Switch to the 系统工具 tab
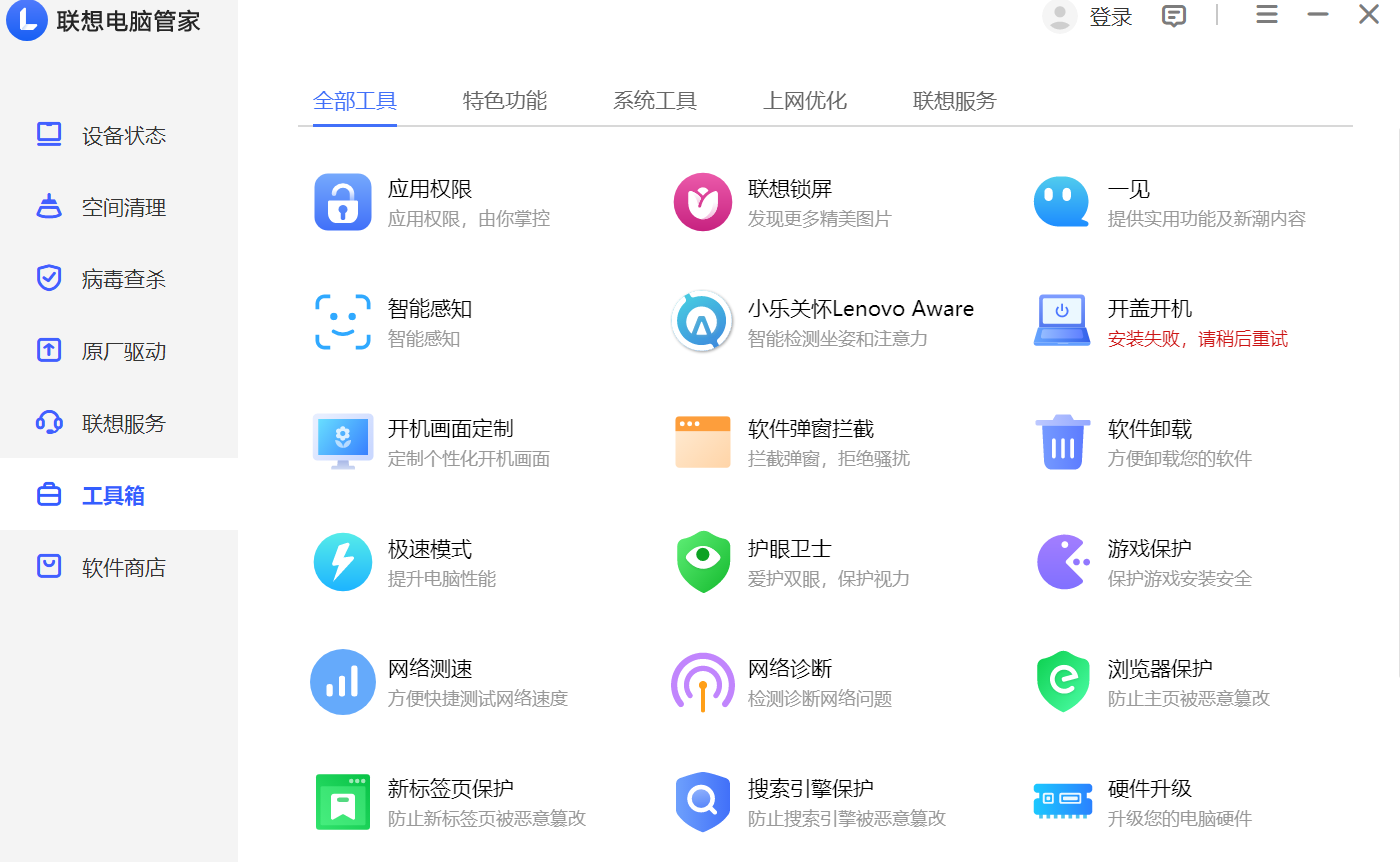 (655, 101)
